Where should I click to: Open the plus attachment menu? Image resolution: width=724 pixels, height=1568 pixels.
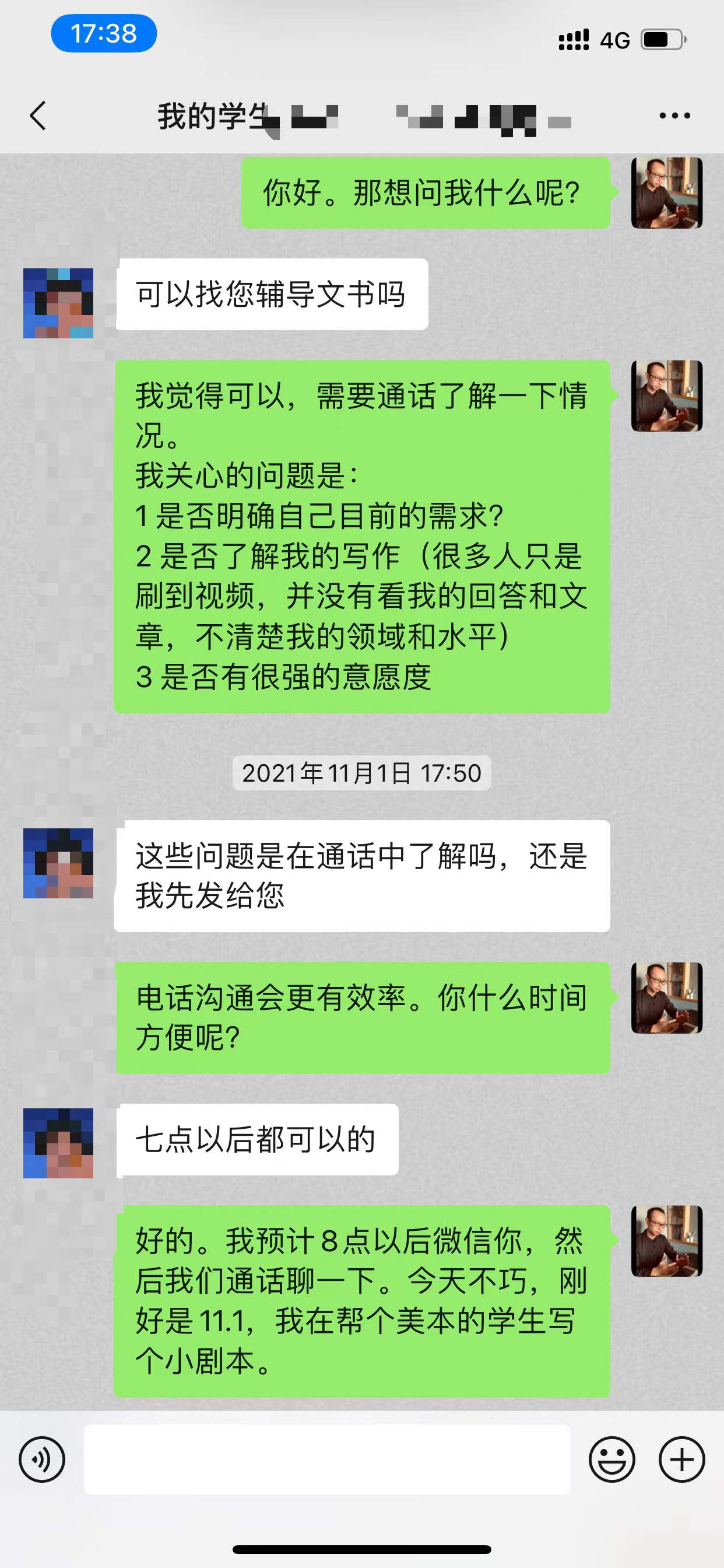tap(681, 1459)
